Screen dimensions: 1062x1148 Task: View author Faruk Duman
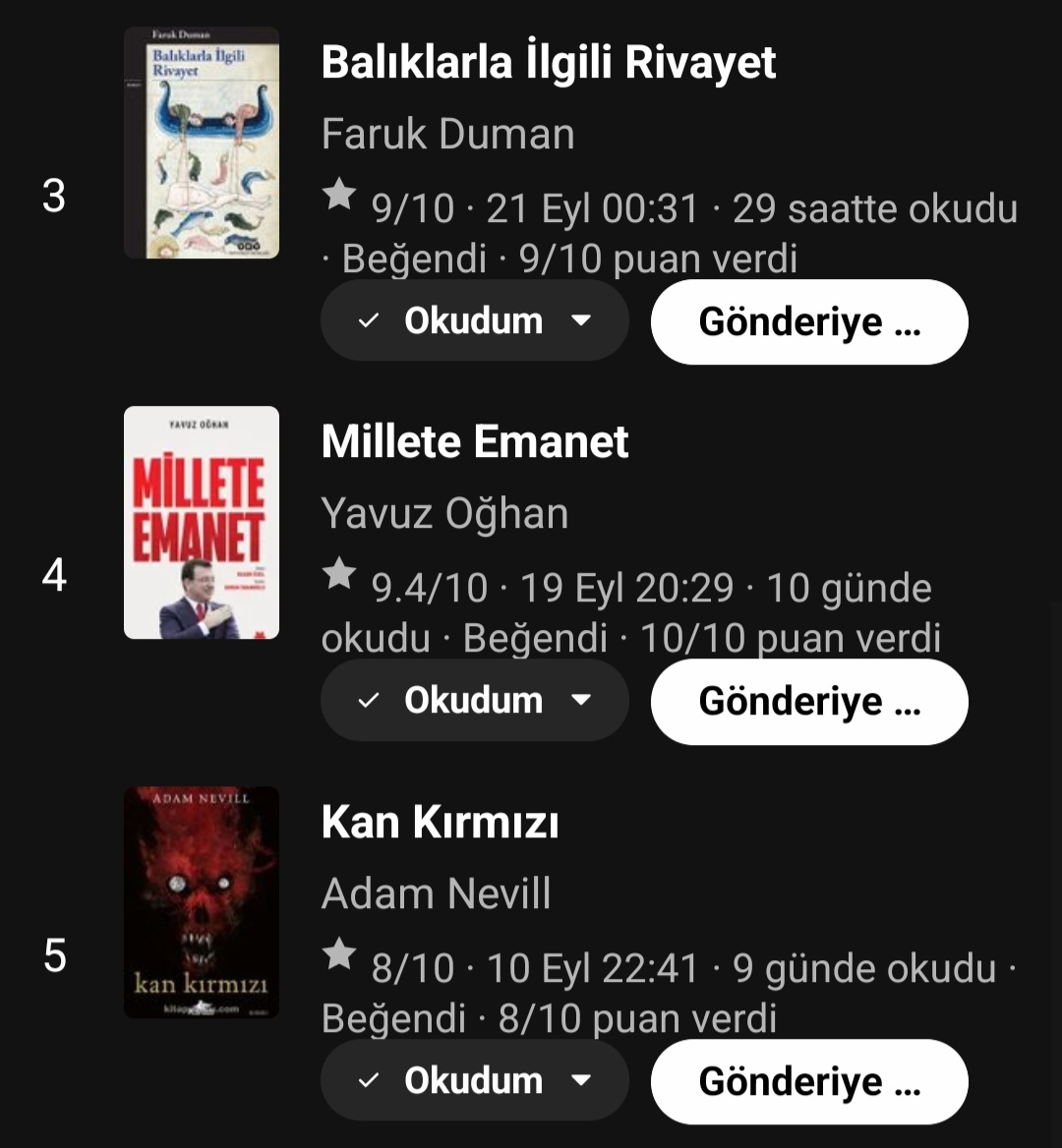[447, 134]
